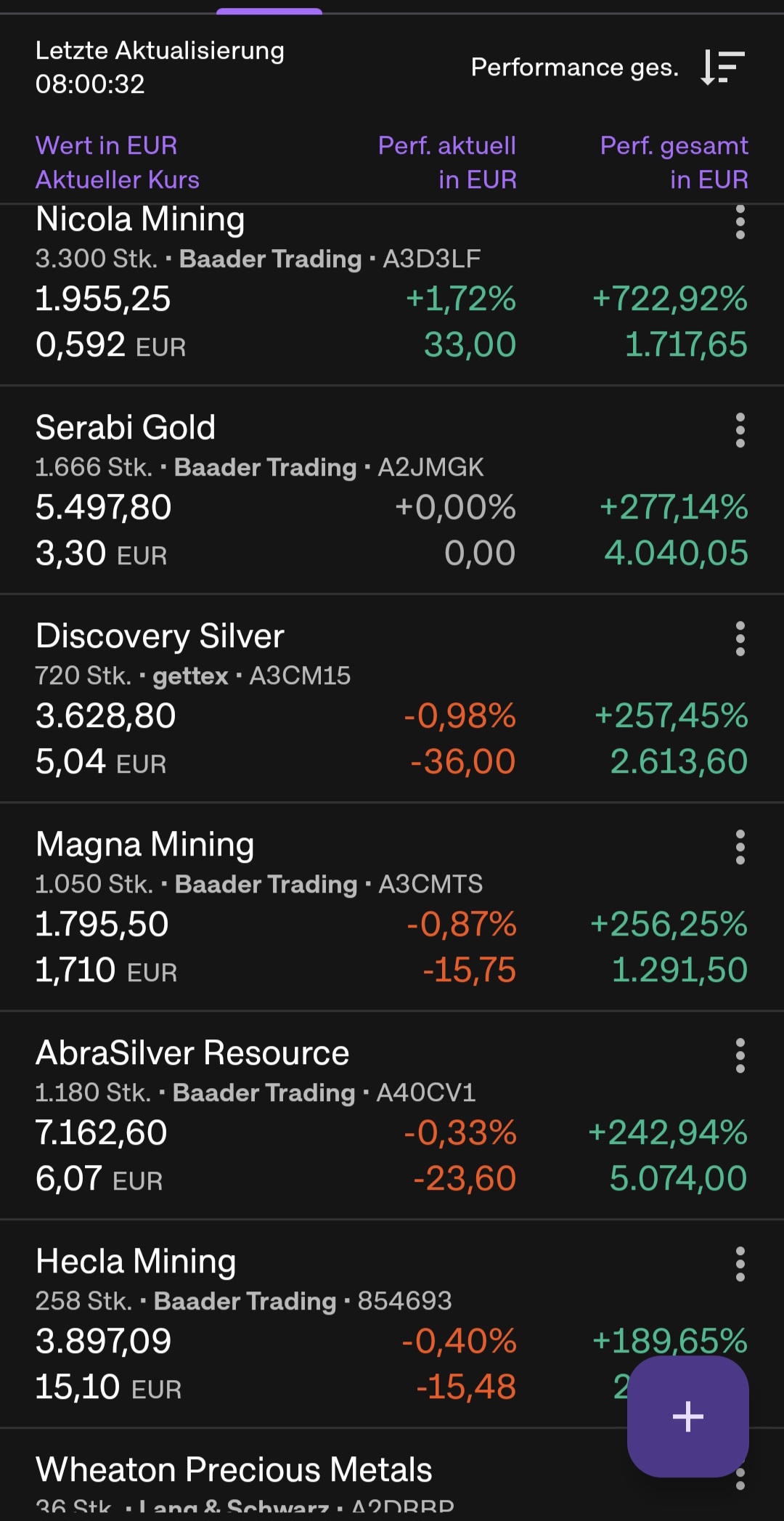Add a new position with the plus button
Image resolution: width=784 pixels, height=1521 pixels.
coord(687,1416)
